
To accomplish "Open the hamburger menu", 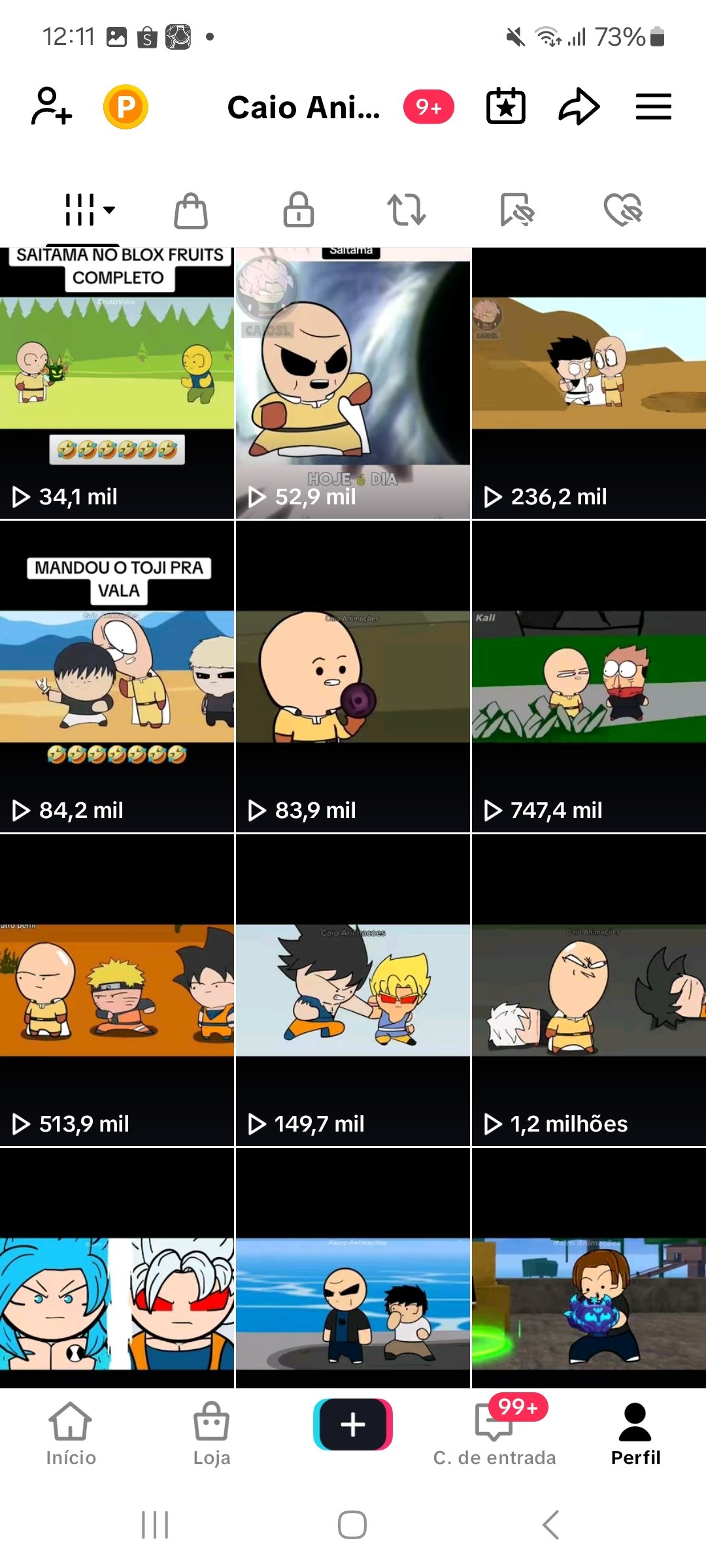I will pos(653,106).
